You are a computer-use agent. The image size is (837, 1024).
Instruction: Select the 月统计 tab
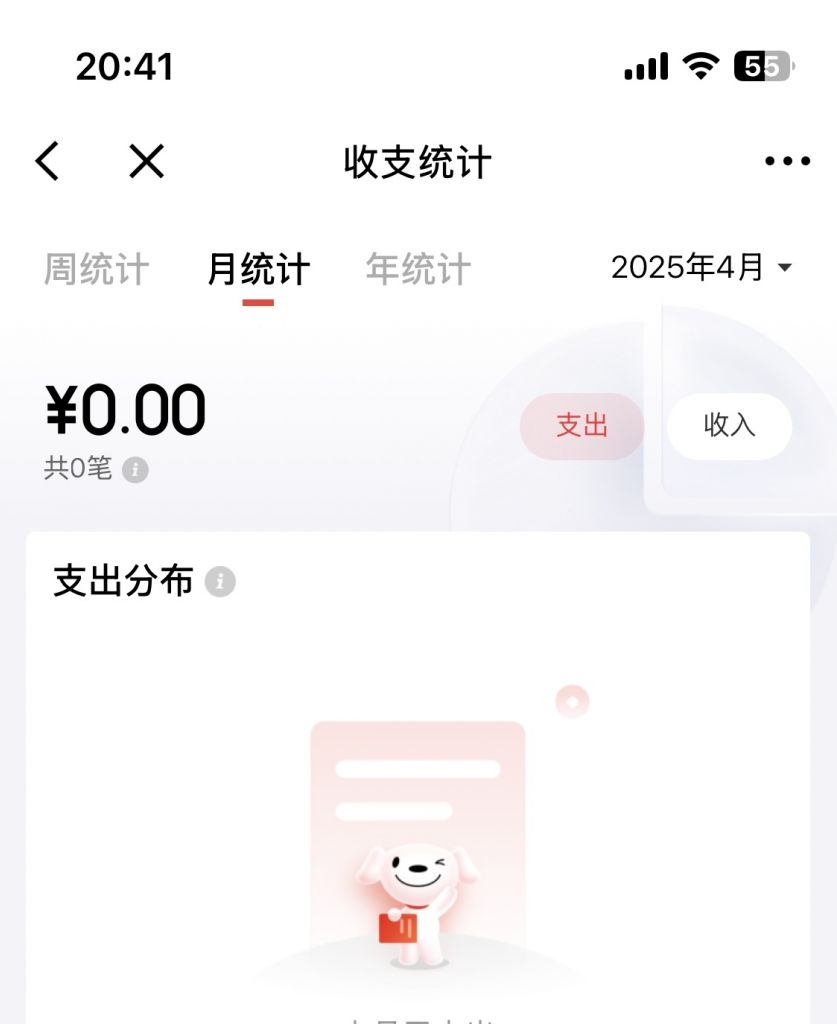click(258, 269)
